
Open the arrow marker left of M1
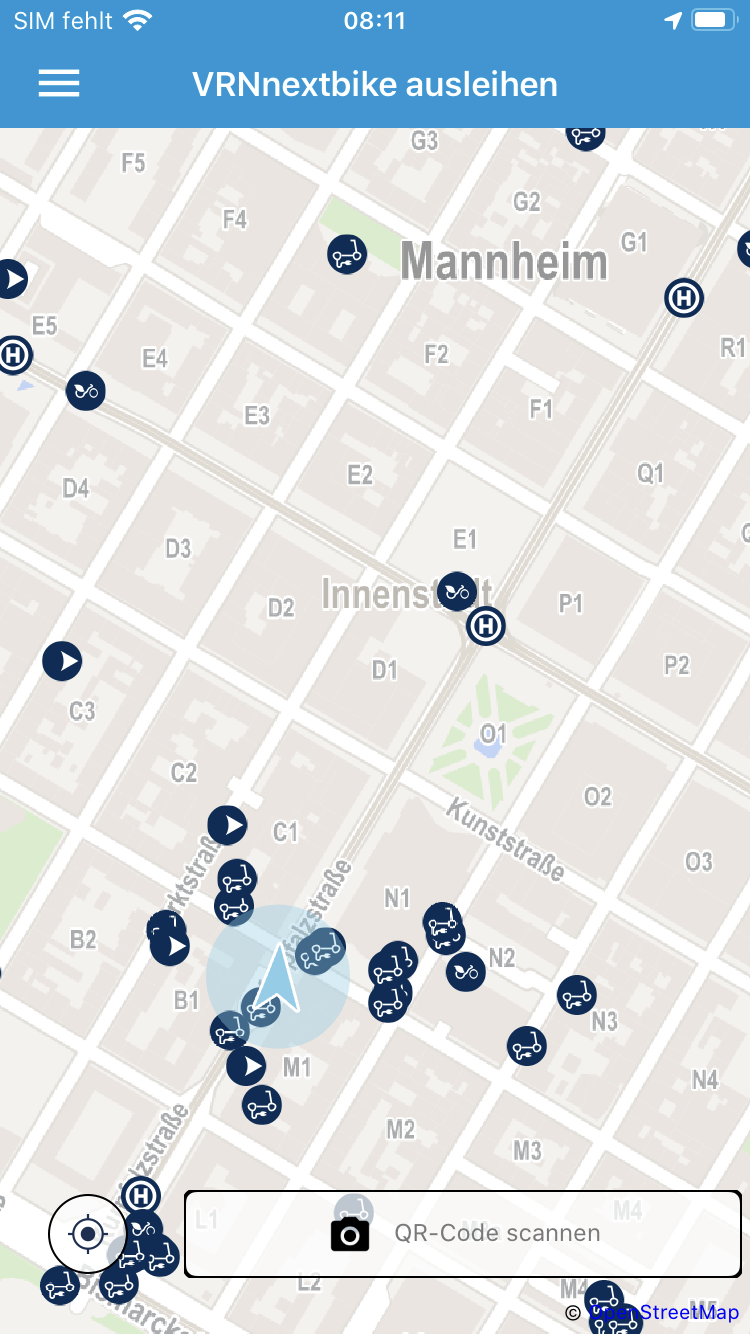tap(246, 1066)
